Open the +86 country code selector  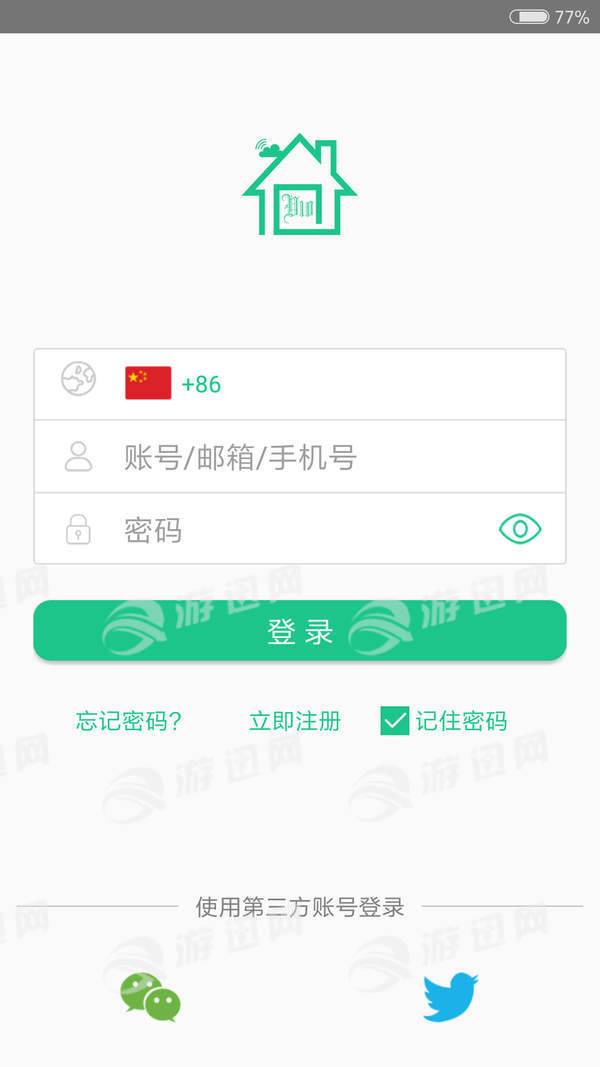coord(200,384)
